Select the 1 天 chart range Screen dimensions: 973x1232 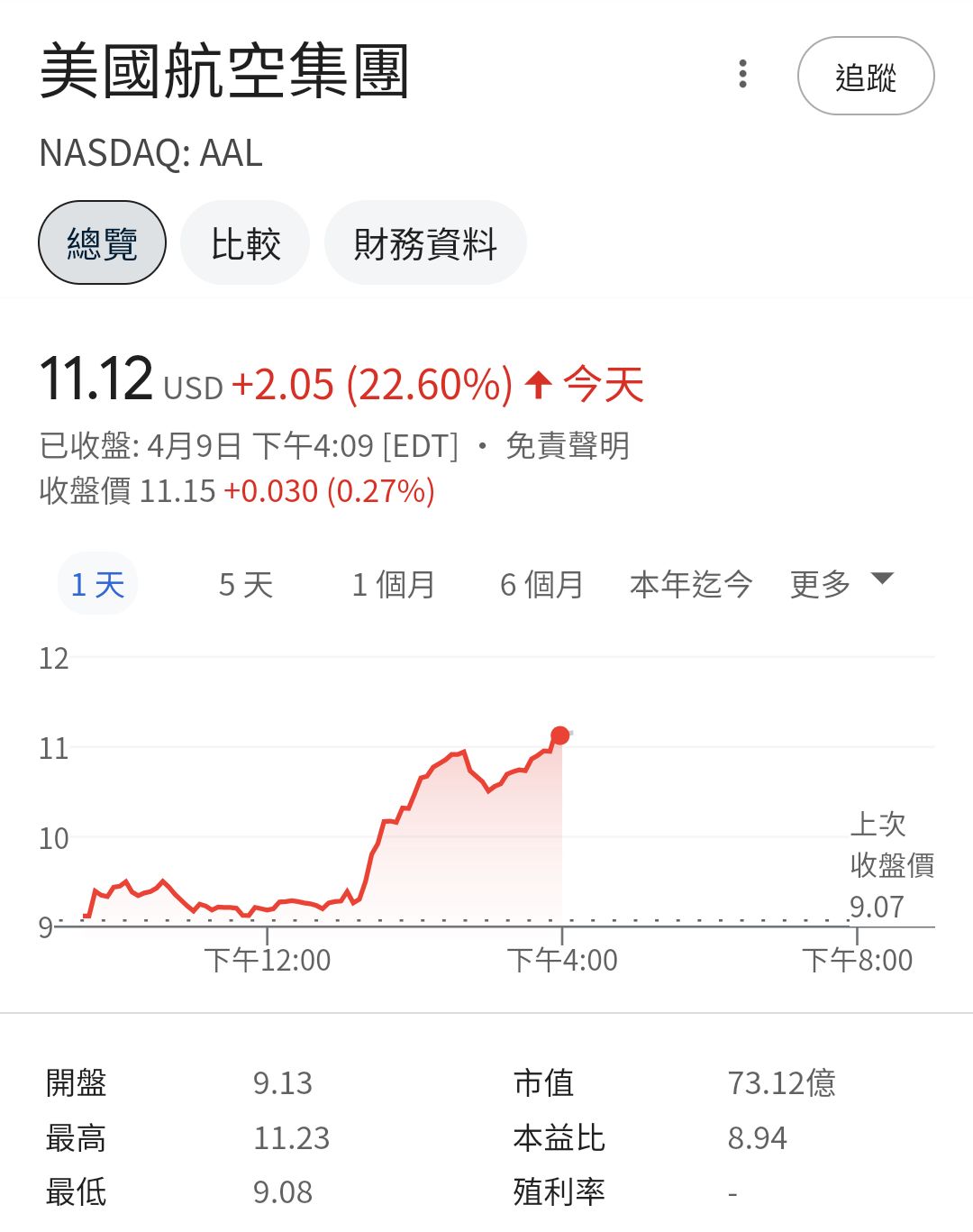[97, 585]
